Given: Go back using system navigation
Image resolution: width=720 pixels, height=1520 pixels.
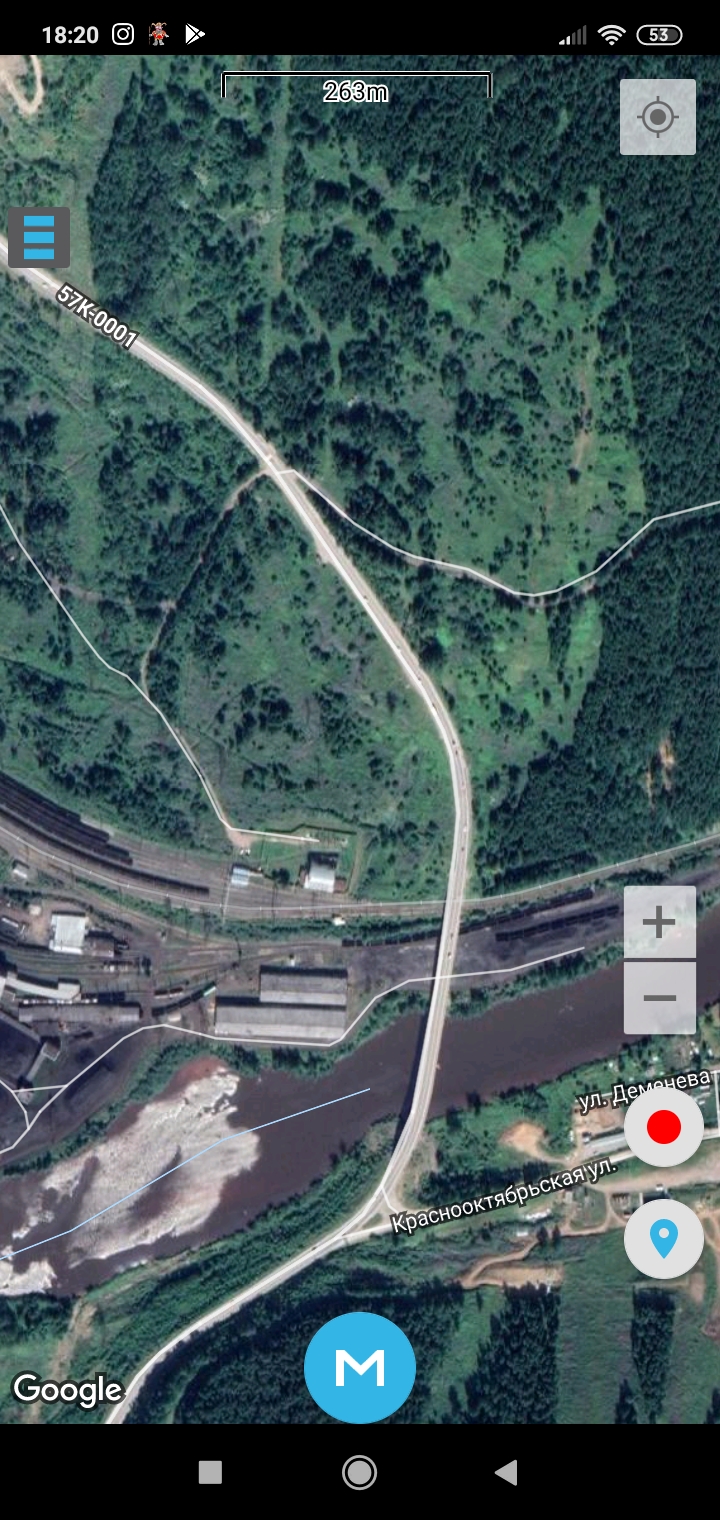Looking at the screenshot, I should coord(507,1471).
